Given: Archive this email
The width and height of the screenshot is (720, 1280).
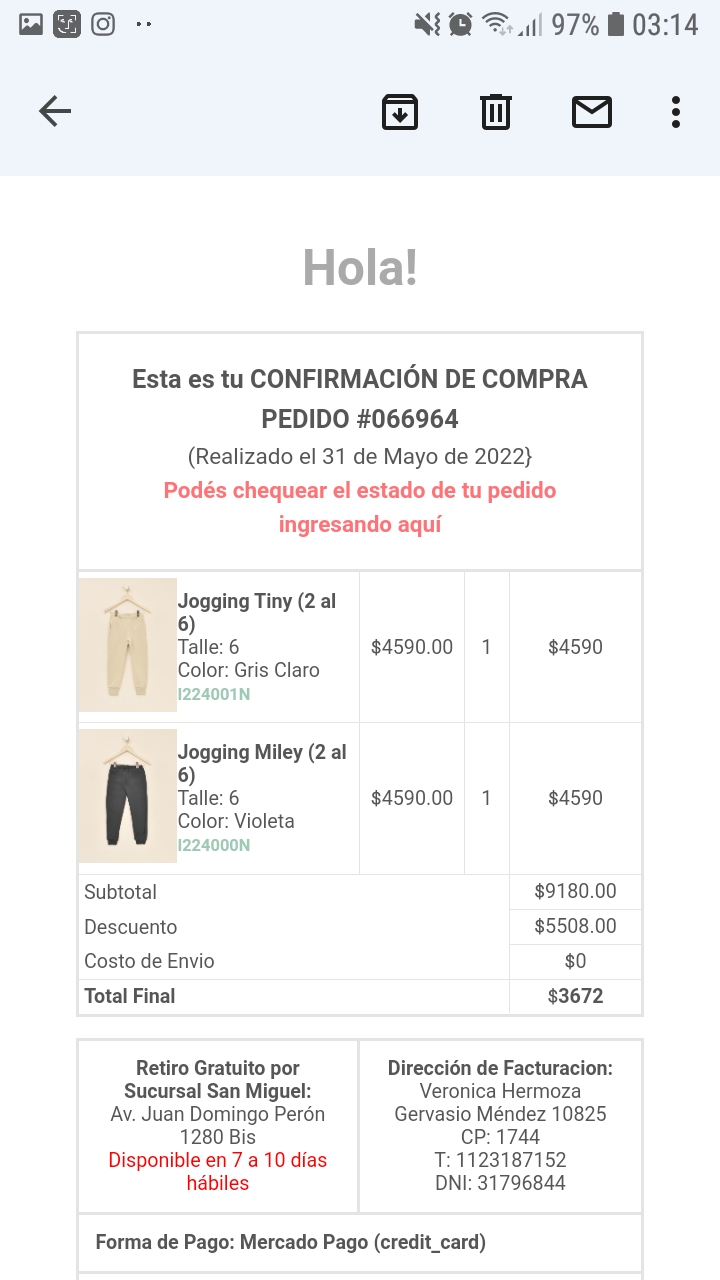Looking at the screenshot, I should click(400, 111).
